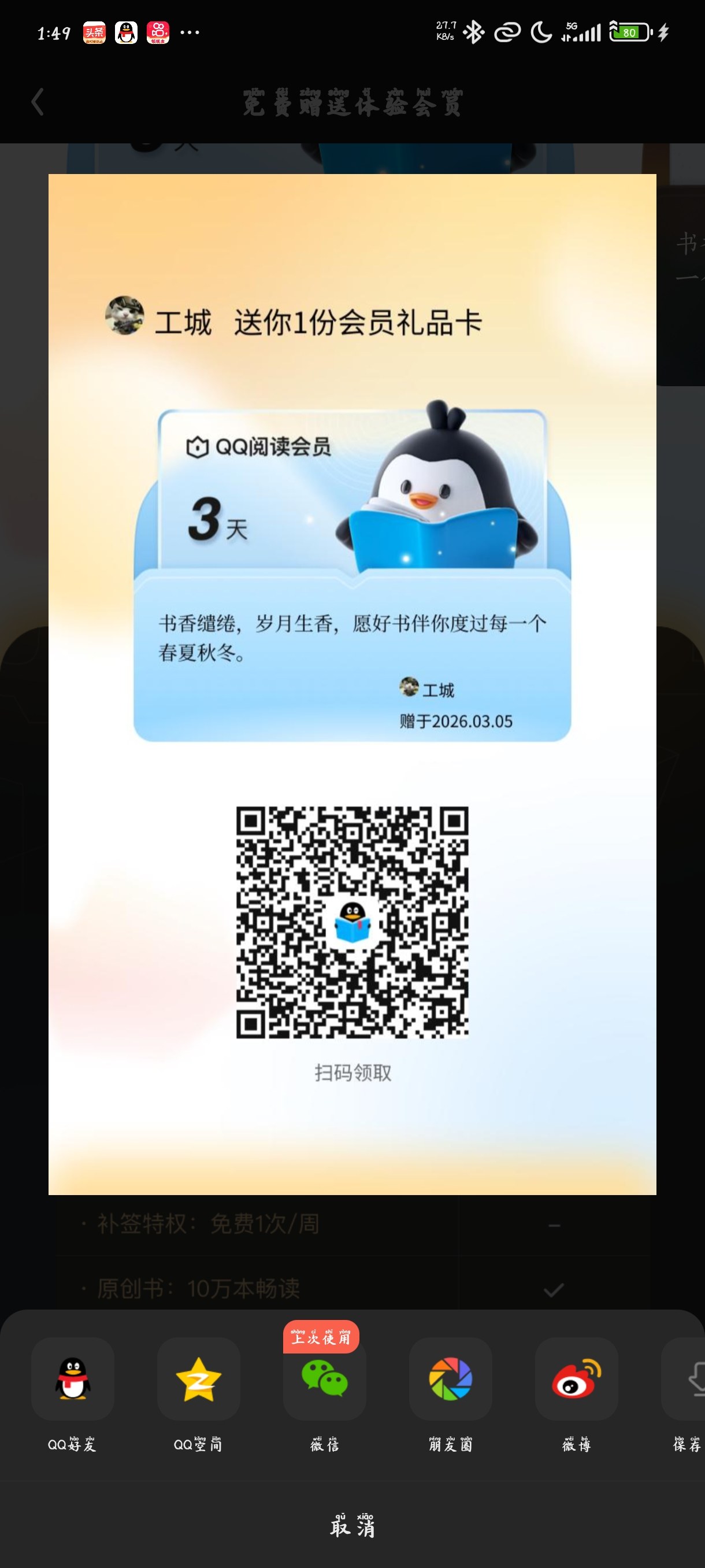Viewport: 705px width, 1568px height.
Task: Share the gift card to QQ空间
Action: [198, 1379]
